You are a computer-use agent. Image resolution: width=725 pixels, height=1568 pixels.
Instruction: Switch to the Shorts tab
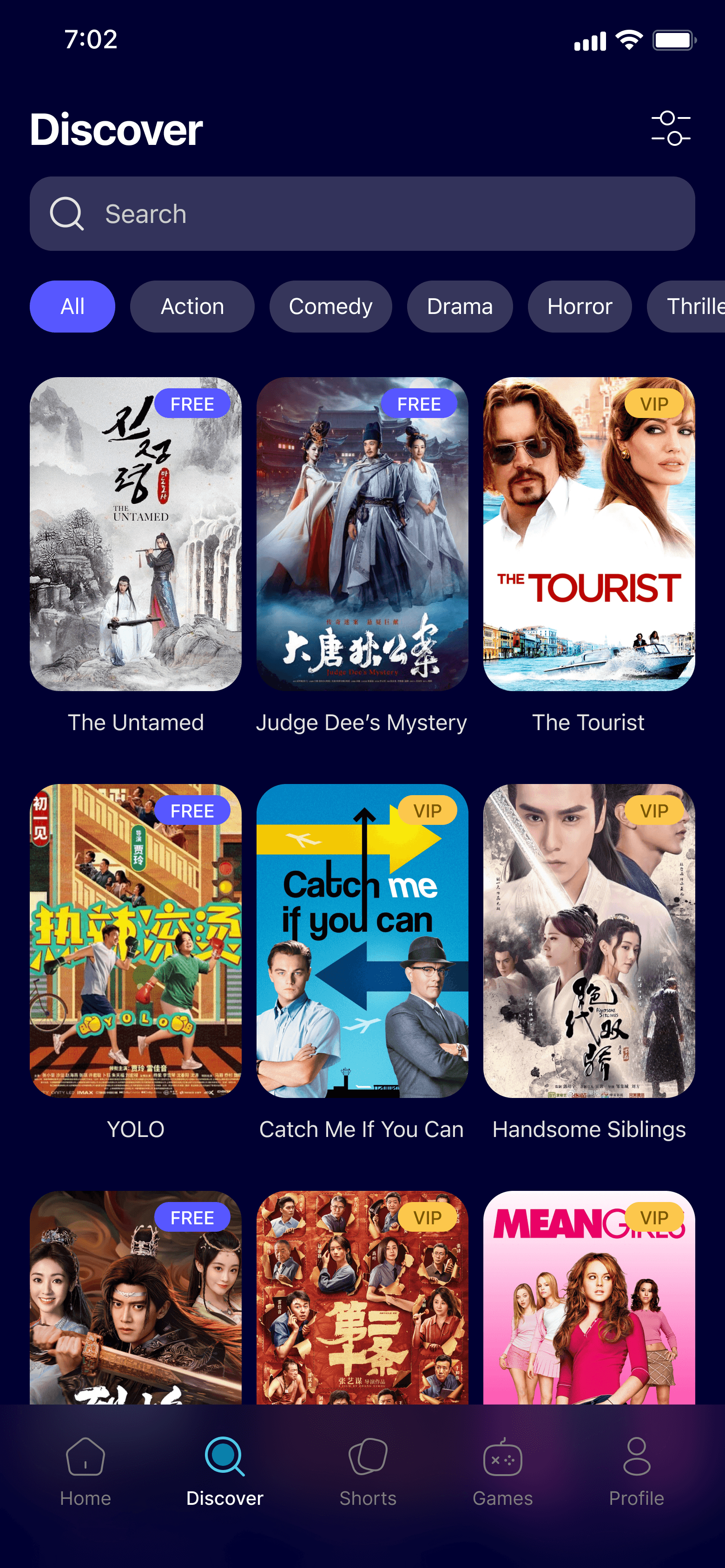(x=367, y=1471)
